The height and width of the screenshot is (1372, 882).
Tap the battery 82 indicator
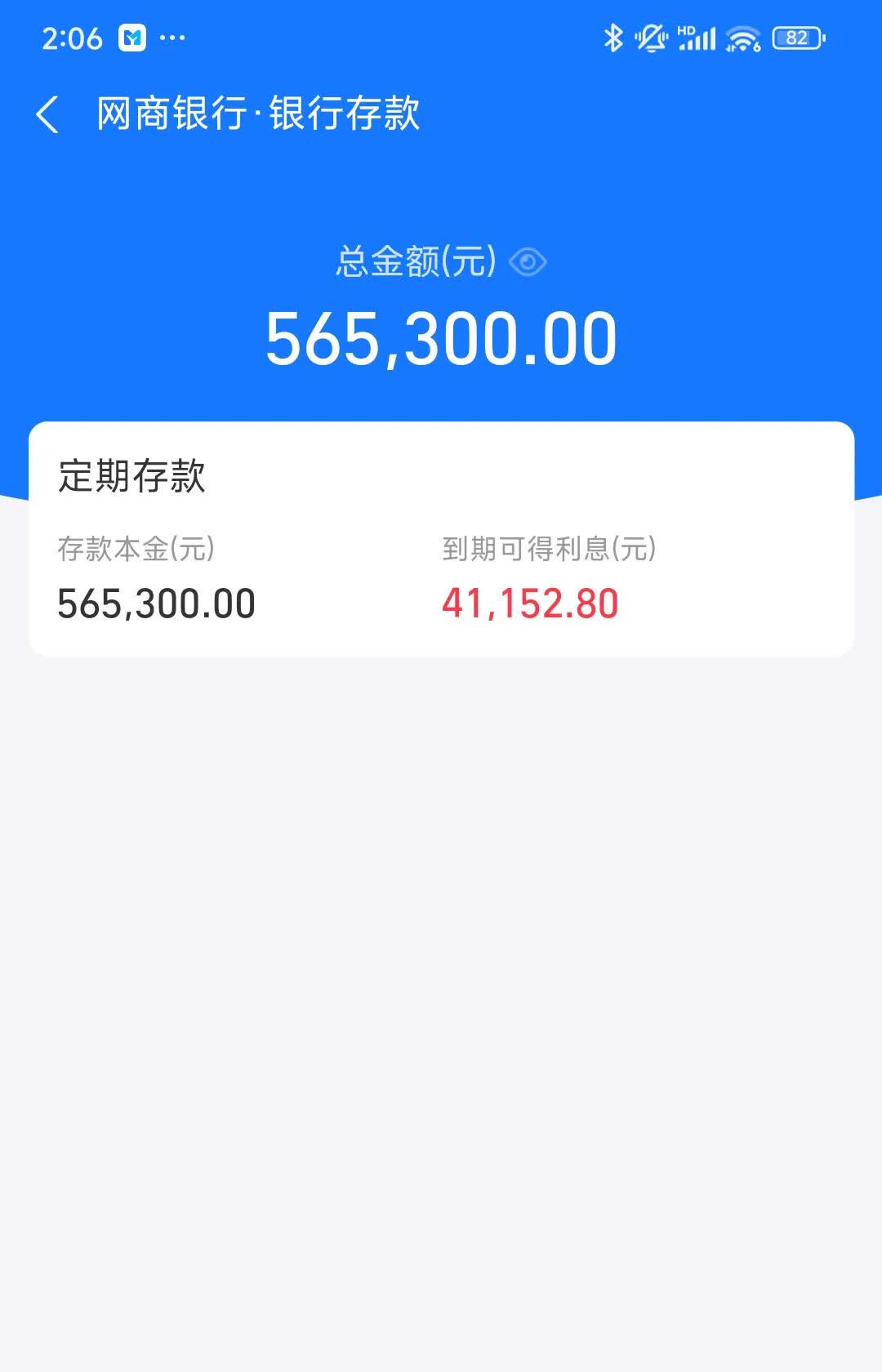(797, 37)
